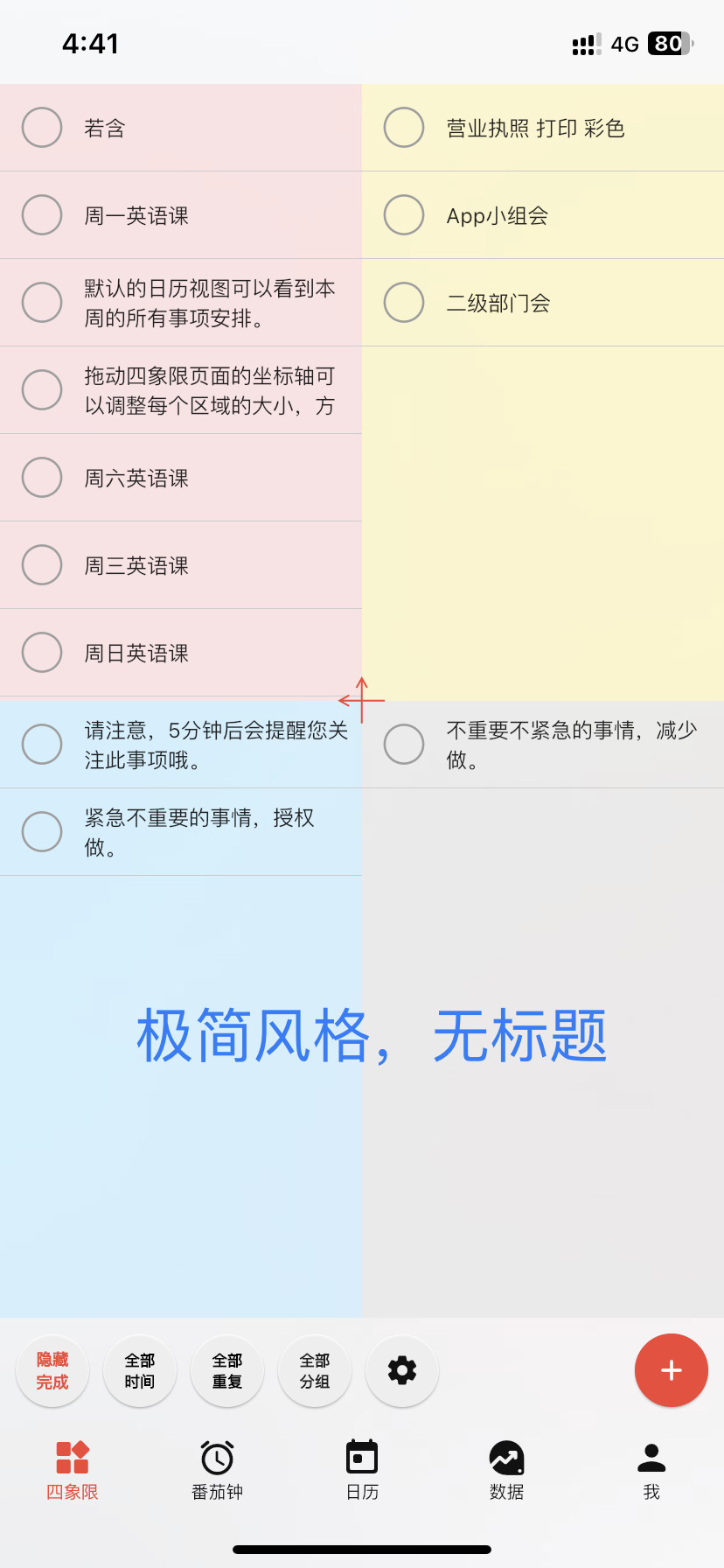Select the 全部分组 filter chip
724x1568 pixels.
tap(315, 1370)
